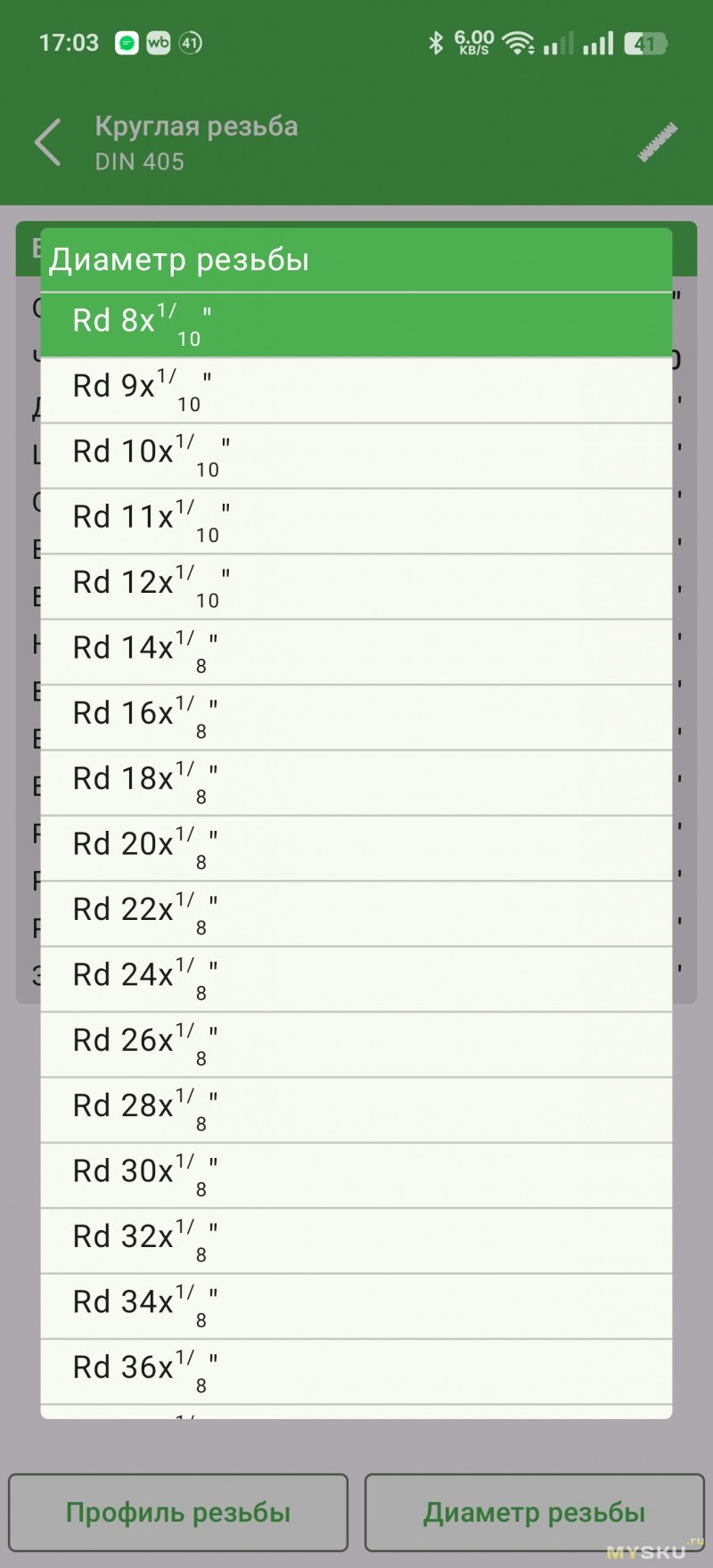
Task: Choose Rd 12x1/10" diameter
Action: click(x=356, y=587)
